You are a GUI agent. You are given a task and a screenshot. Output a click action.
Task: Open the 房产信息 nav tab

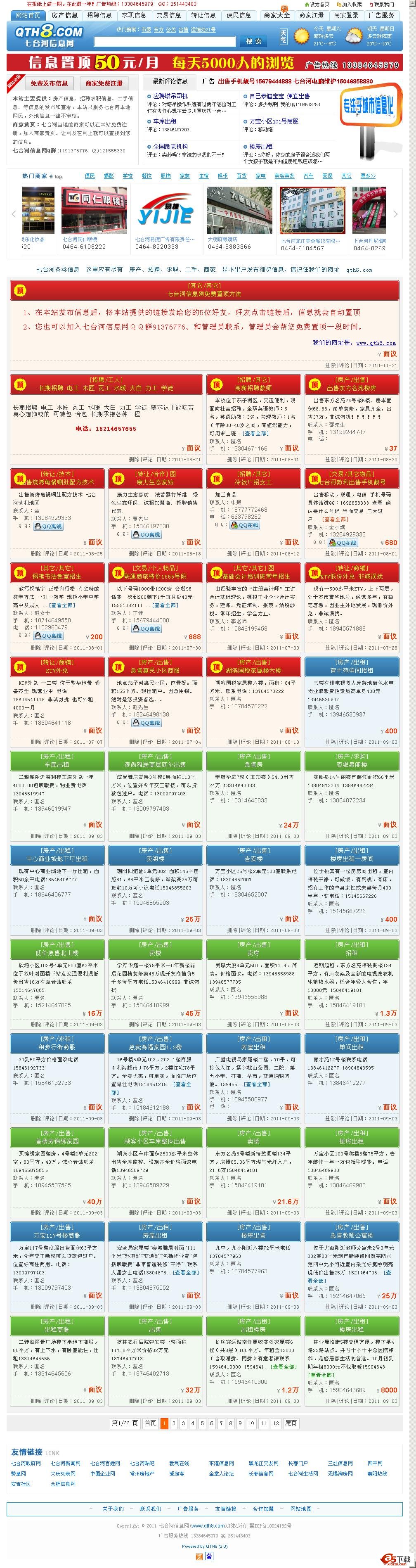pos(64,15)
